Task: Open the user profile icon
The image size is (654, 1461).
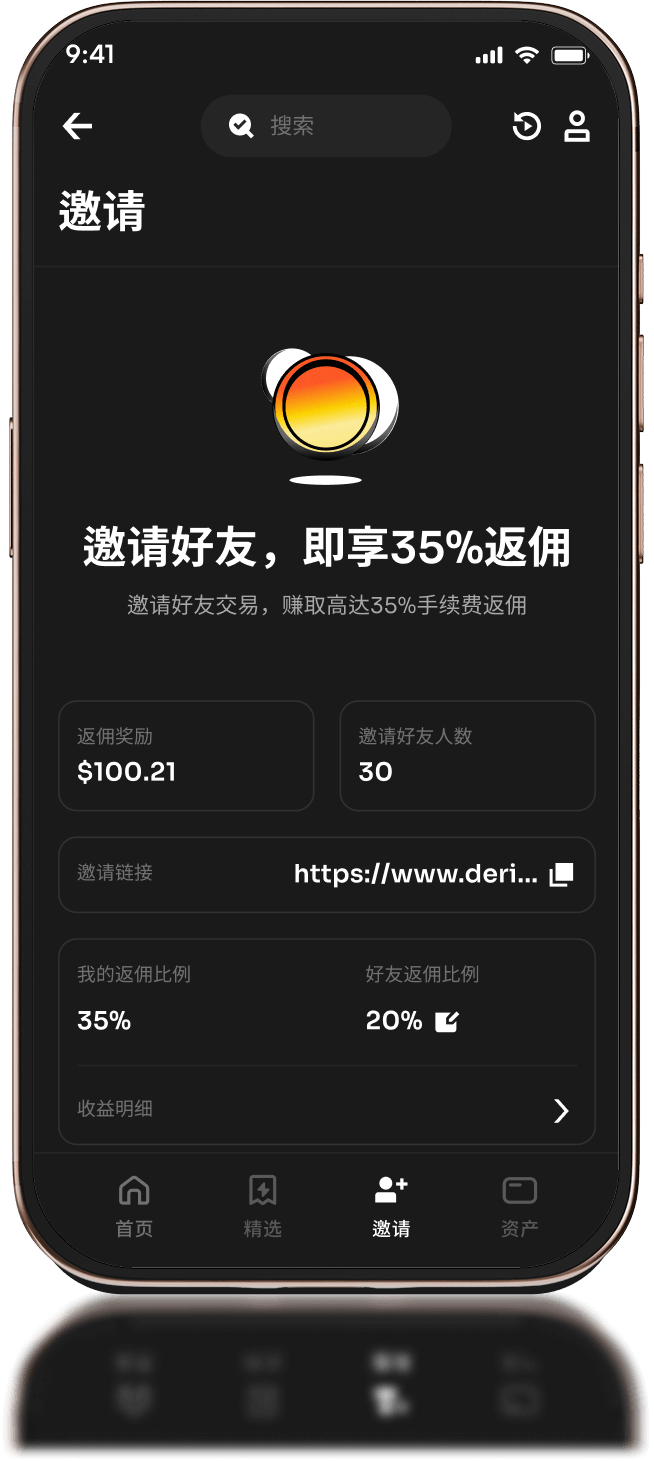Action: coord(577,126)
